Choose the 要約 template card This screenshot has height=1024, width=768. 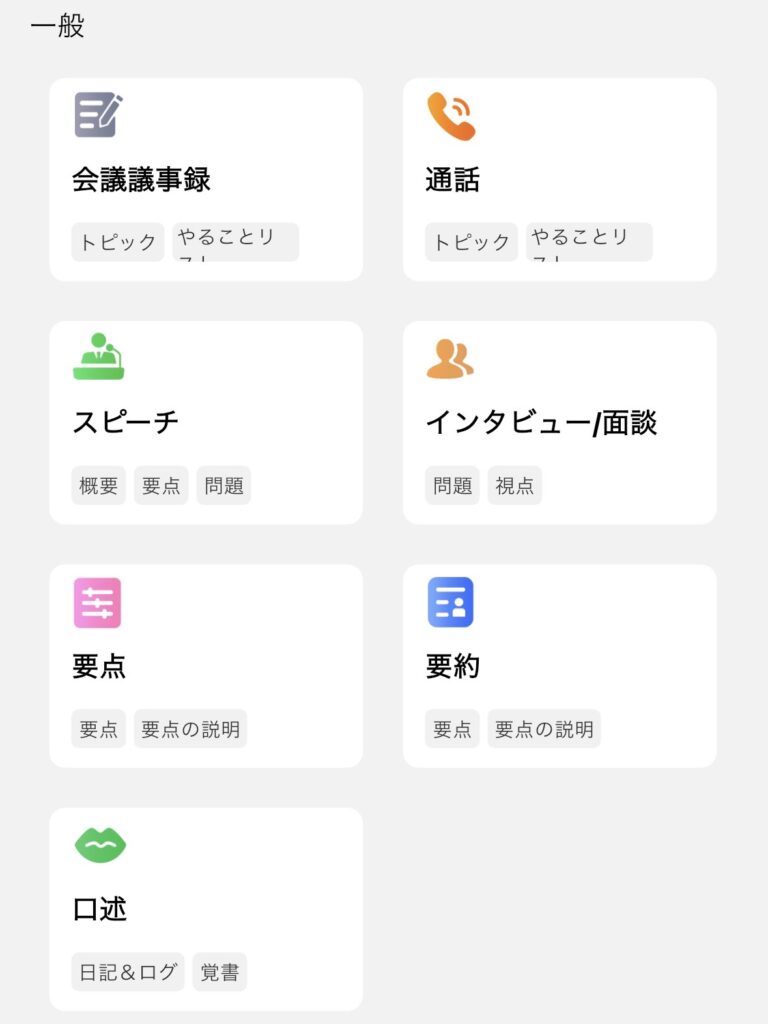click(x=559, y=665)
